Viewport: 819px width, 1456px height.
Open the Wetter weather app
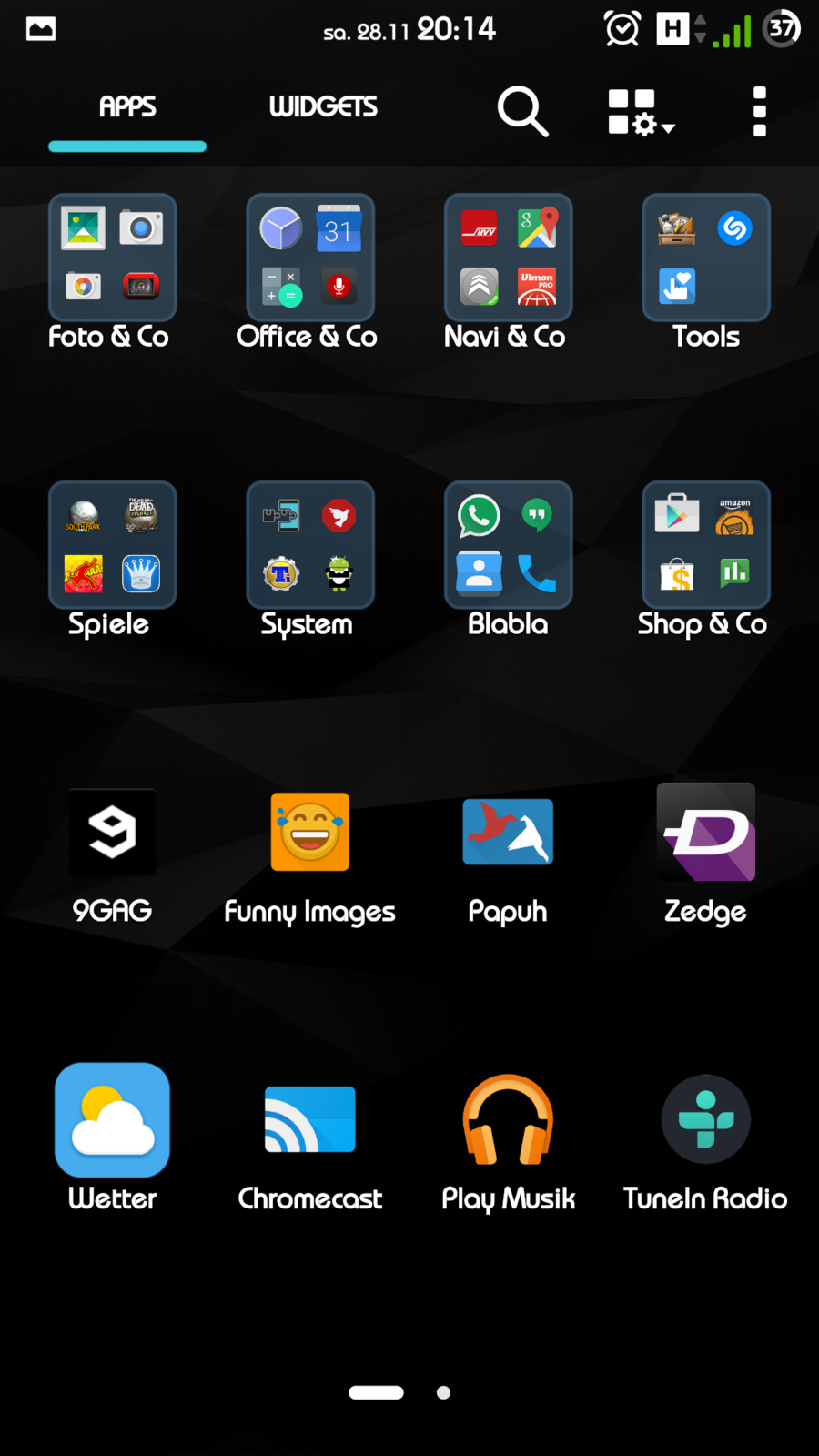coord(112,1120)
